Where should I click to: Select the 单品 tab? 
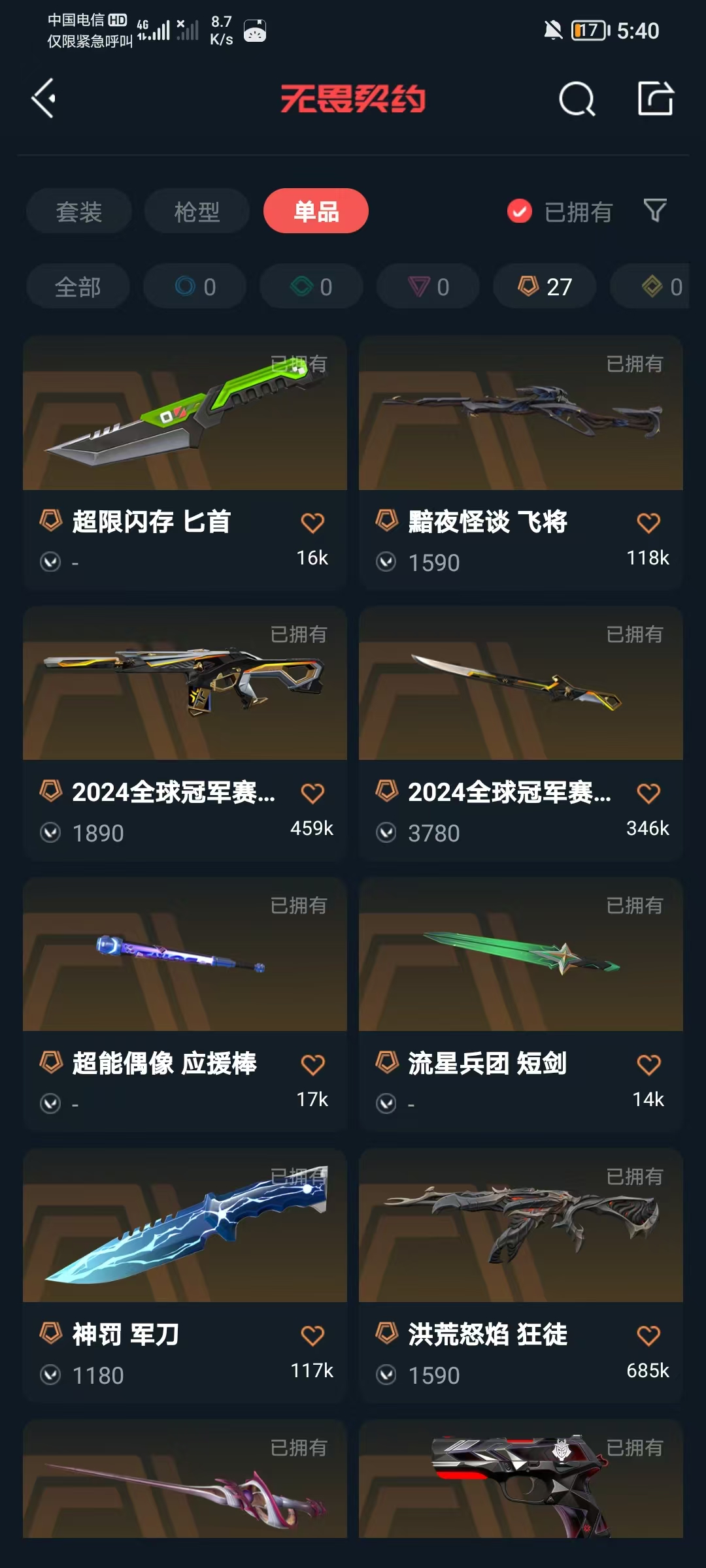(x=316, y=211)
